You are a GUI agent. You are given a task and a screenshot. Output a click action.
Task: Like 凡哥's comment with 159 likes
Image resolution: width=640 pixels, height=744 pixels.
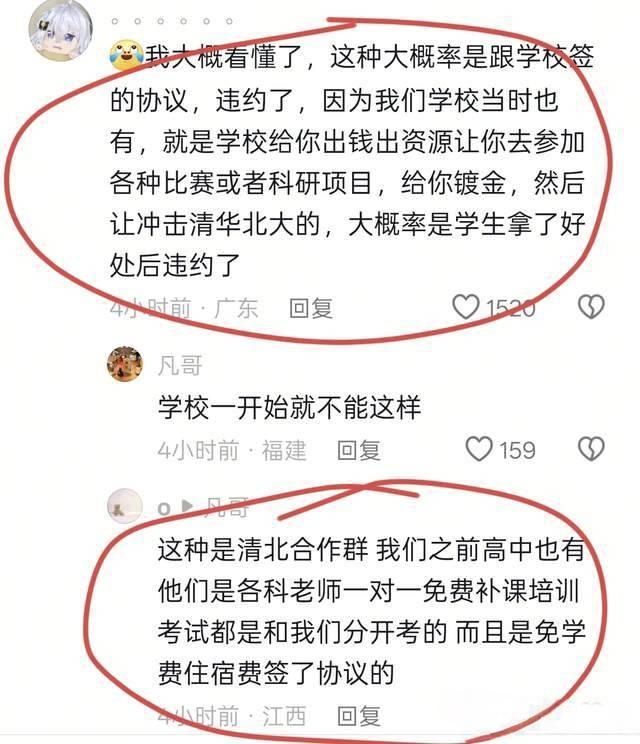click(x=480, y=449)
